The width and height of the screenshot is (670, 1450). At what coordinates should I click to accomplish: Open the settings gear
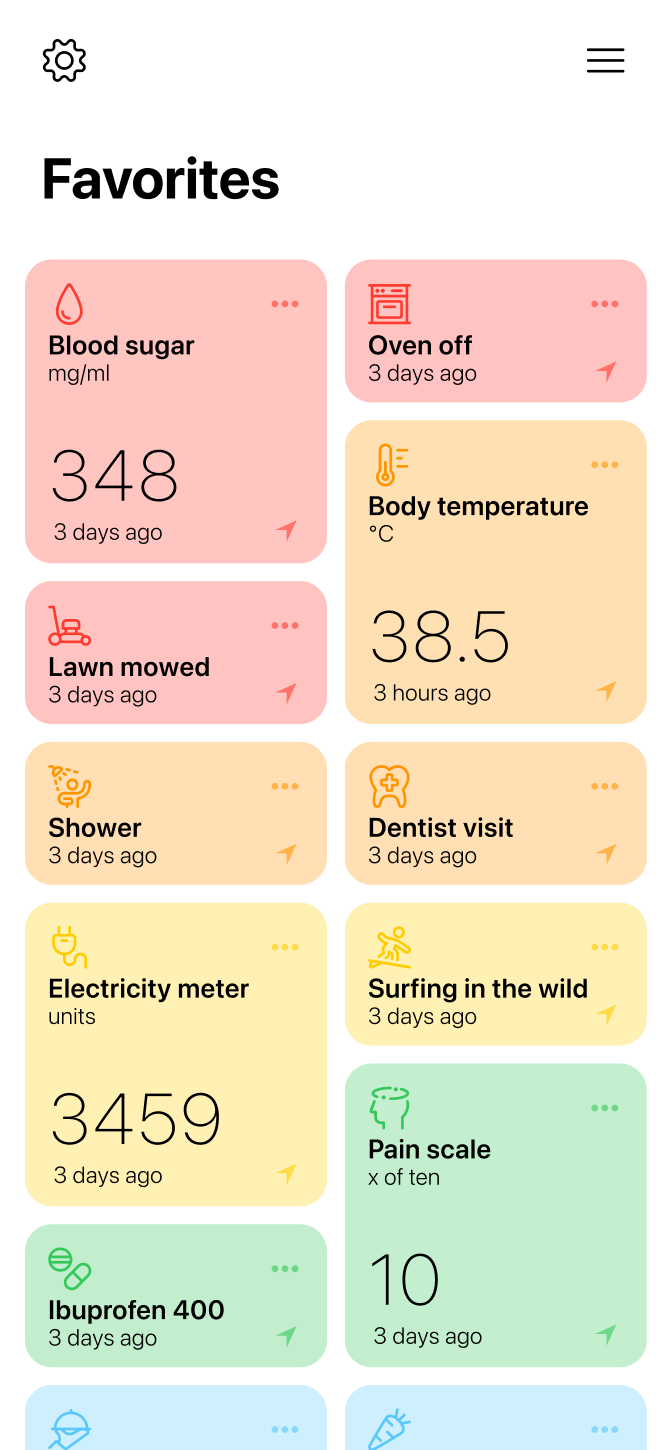click(65, 61)
